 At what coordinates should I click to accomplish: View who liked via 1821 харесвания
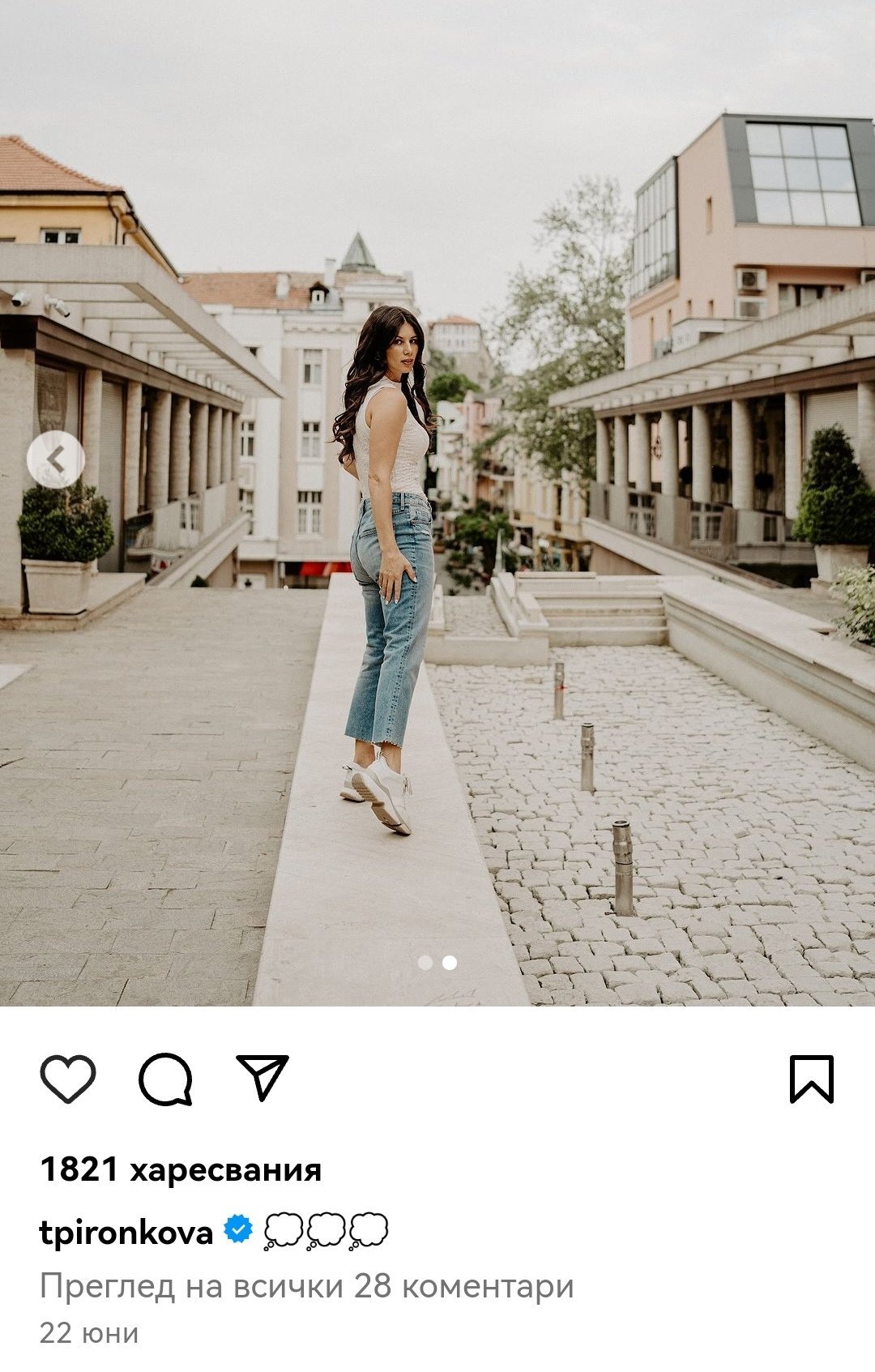pos(181,1169)
